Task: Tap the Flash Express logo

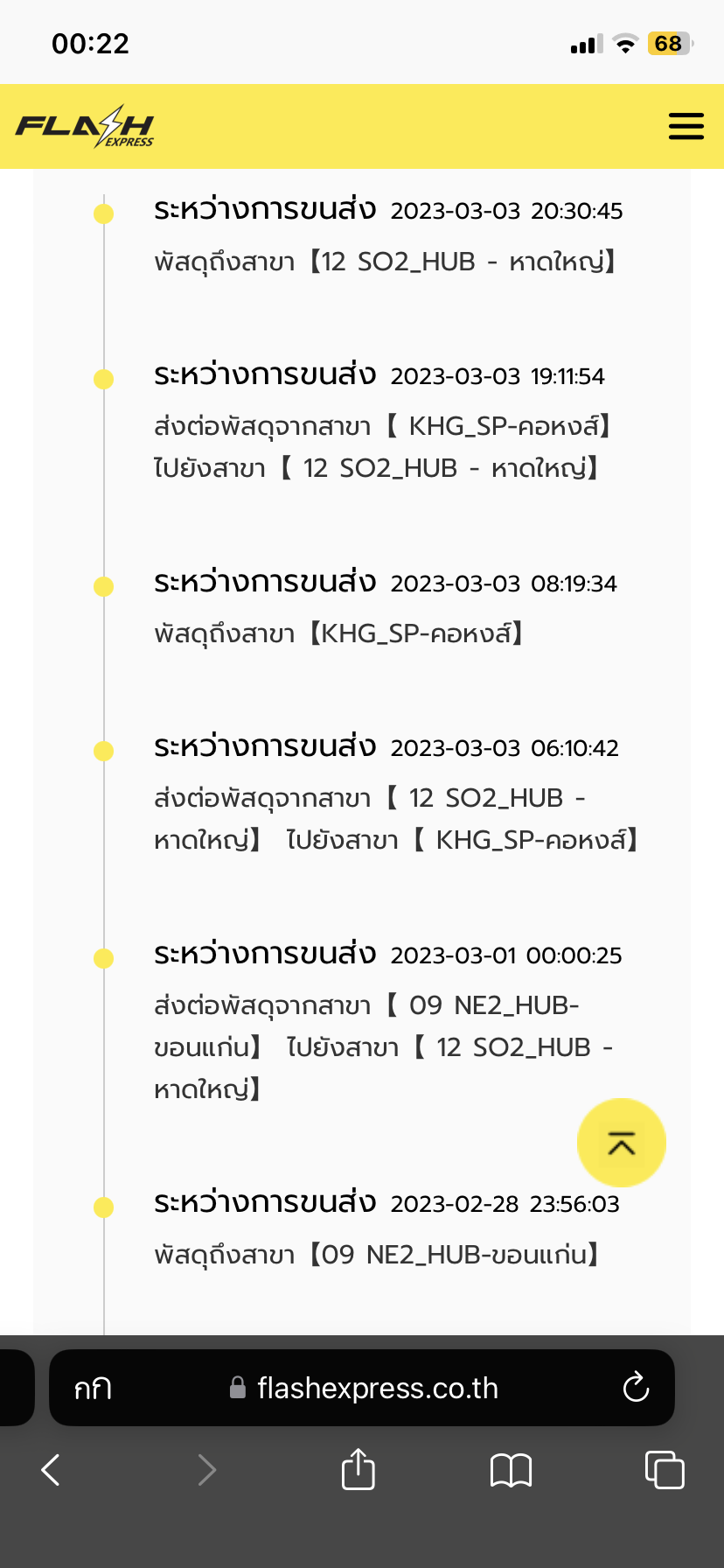Action: point(85,128)
